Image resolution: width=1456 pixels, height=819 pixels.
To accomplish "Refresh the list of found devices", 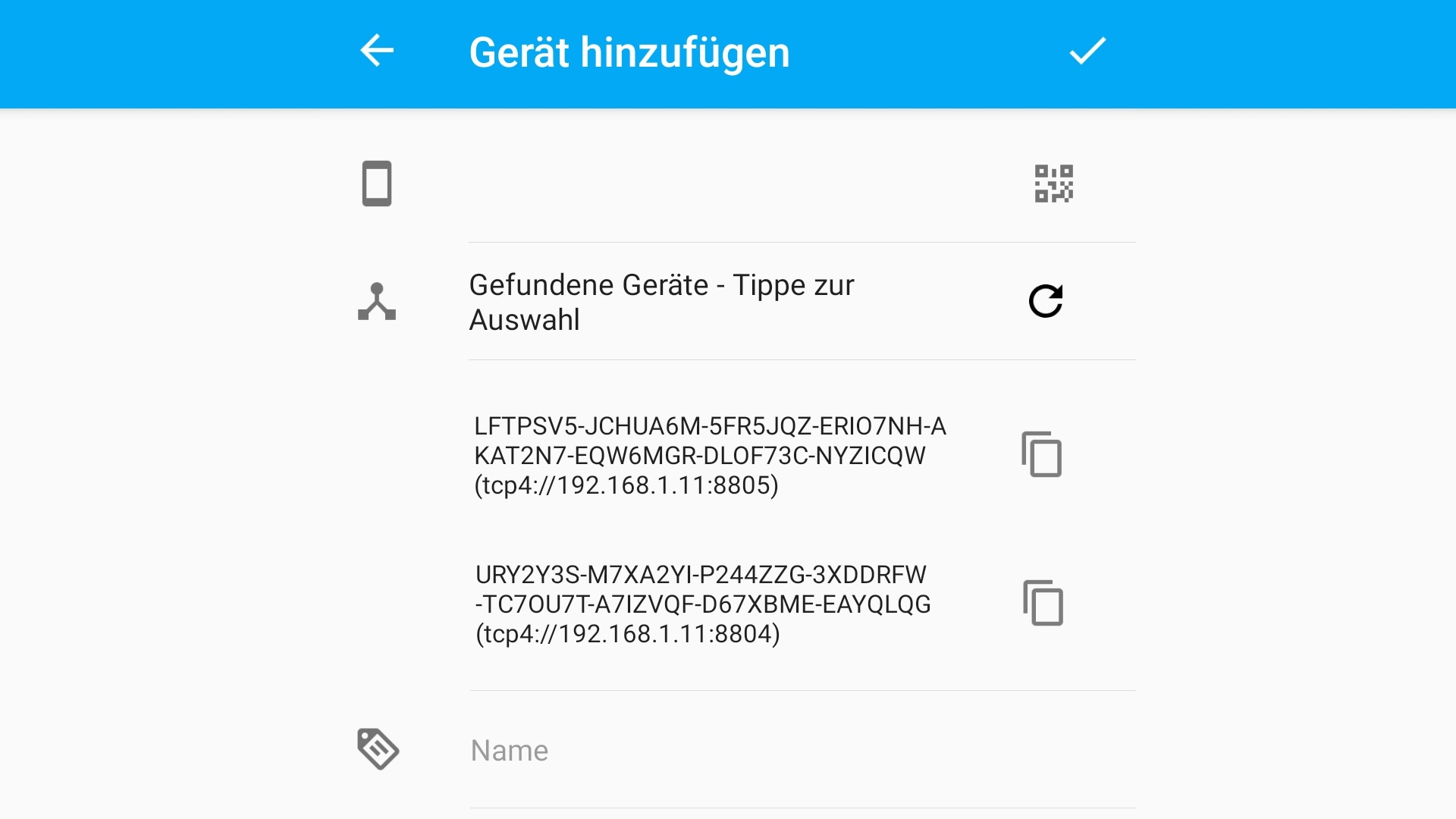I will [x=1046, y=302].
